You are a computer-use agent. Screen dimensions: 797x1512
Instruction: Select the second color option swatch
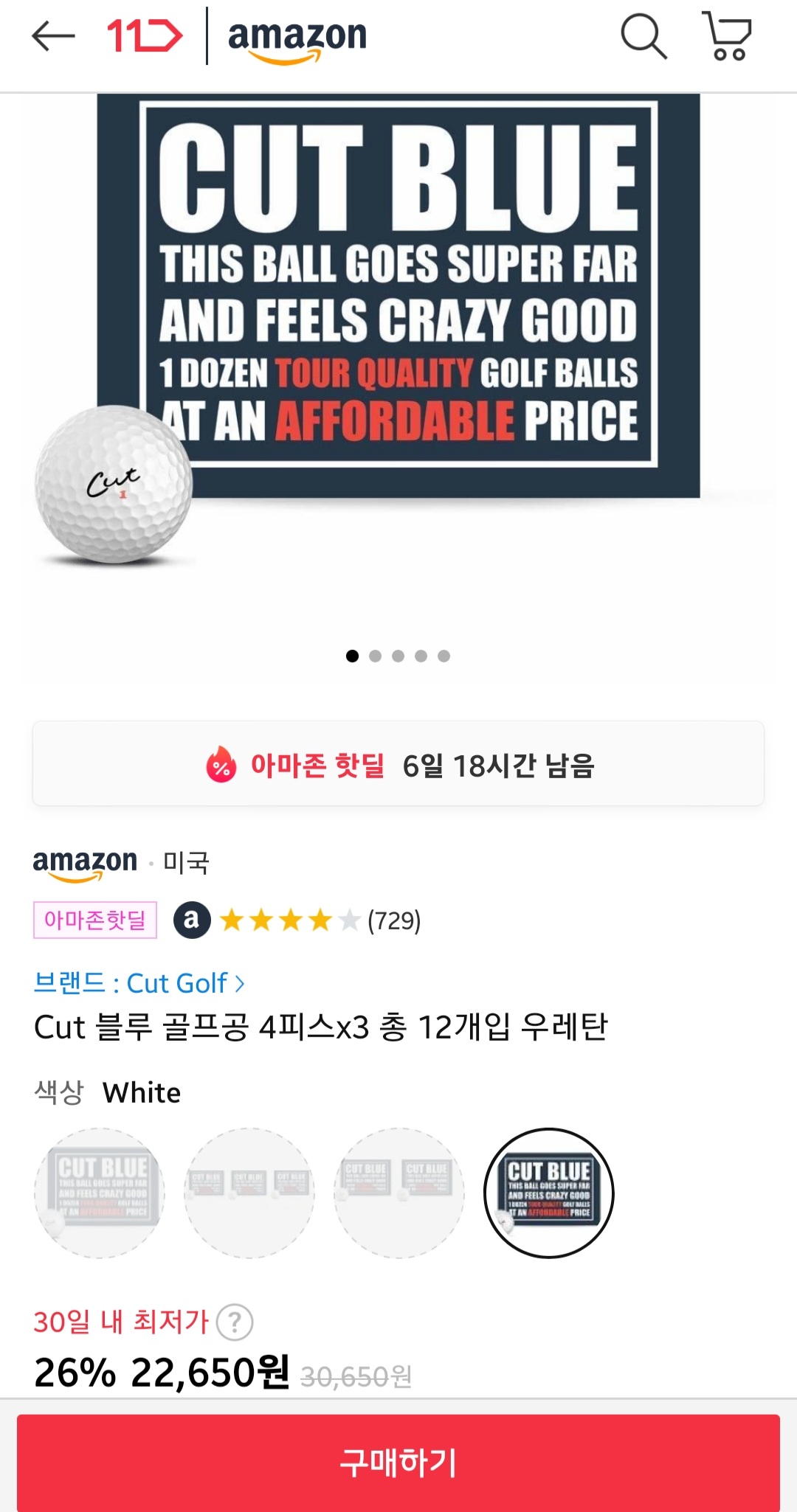[249, 1193]
